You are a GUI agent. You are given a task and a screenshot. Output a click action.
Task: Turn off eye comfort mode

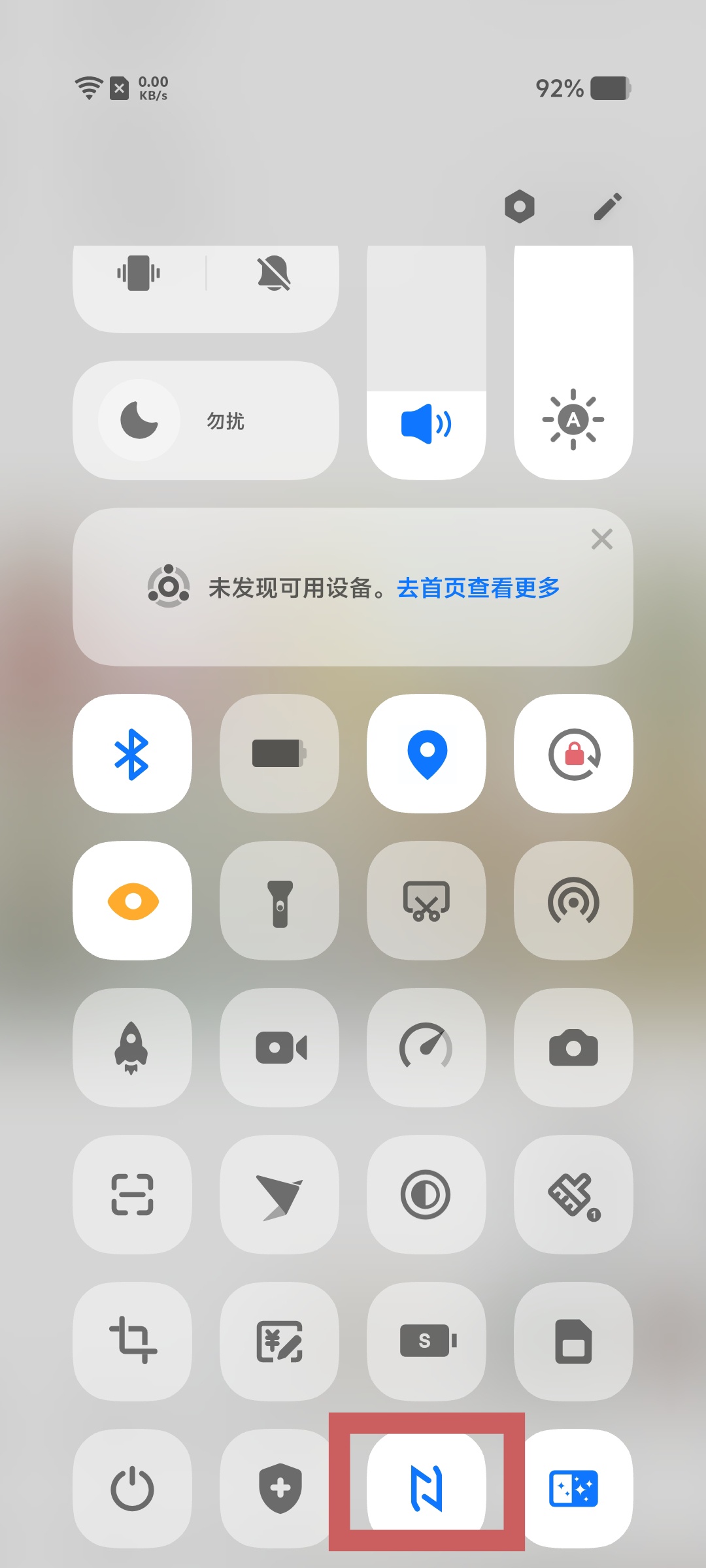[132, 901]
